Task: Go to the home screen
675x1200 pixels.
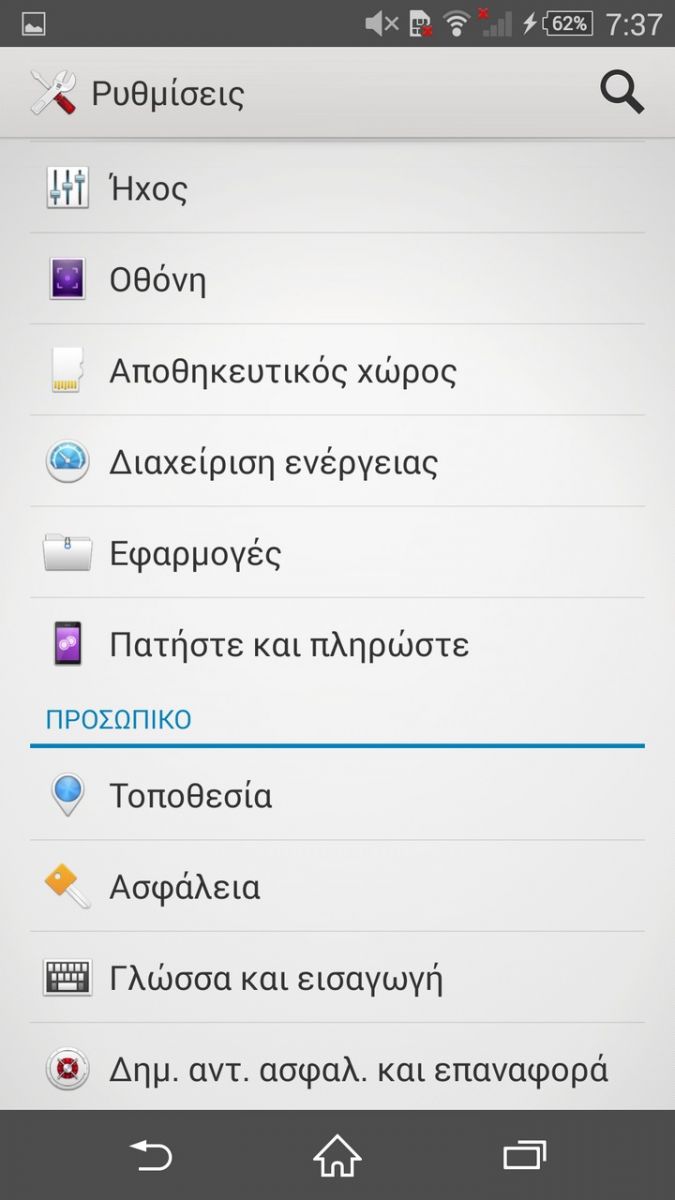Action: 337,1156
